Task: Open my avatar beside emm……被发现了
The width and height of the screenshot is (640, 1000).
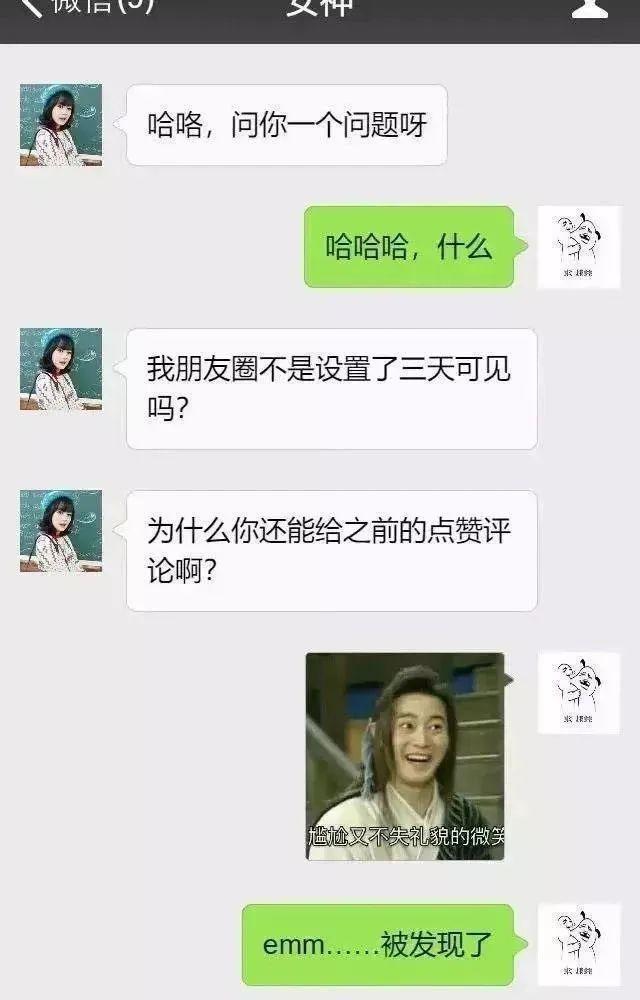Action: (579, 945)
